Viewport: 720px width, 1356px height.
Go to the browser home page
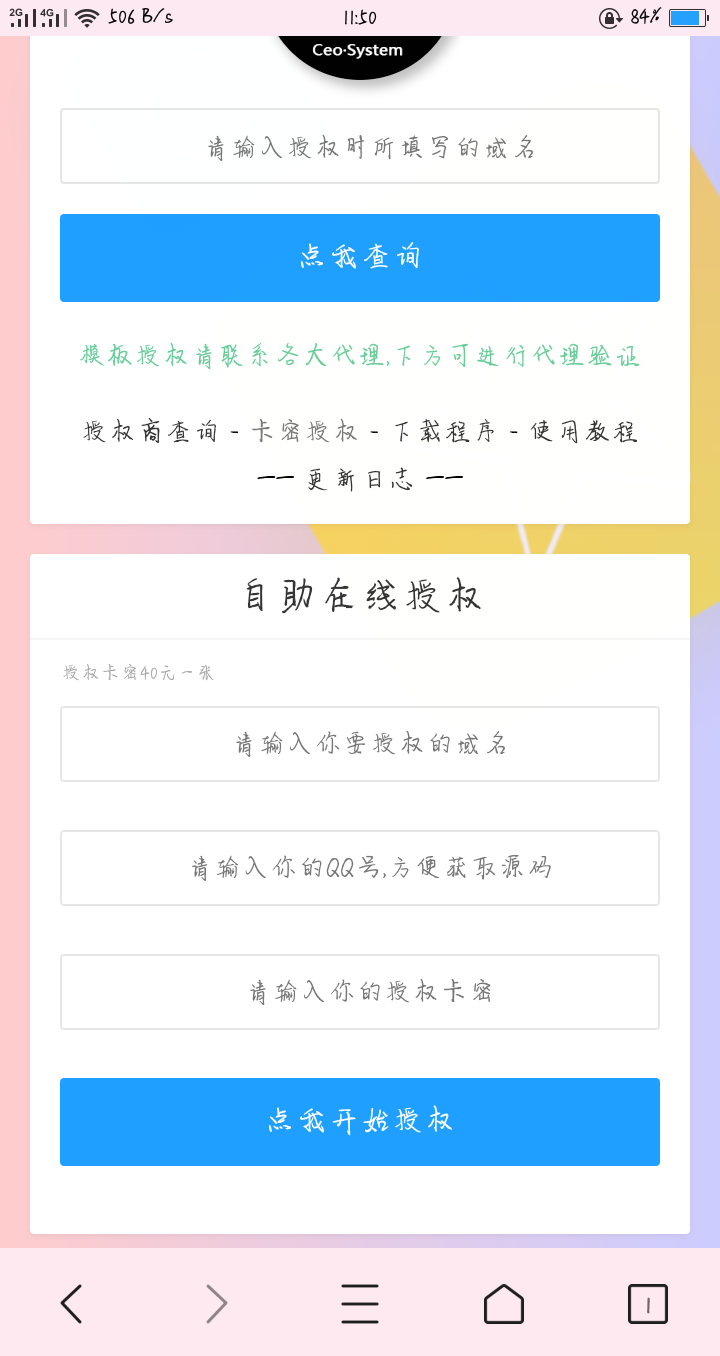tap(504, 1304)
